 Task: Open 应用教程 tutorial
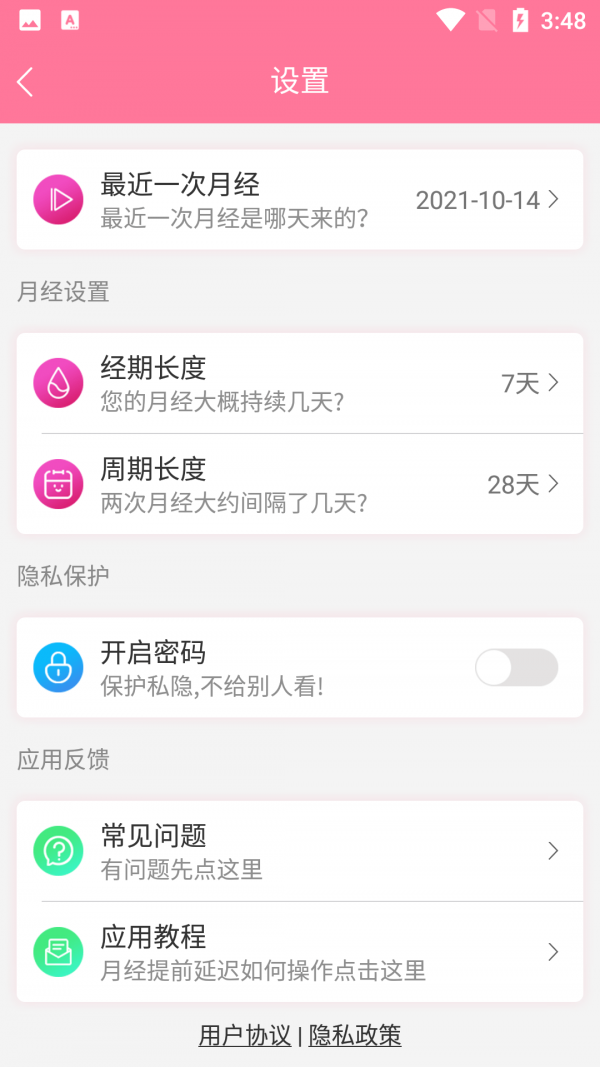(x=300, y=951)
